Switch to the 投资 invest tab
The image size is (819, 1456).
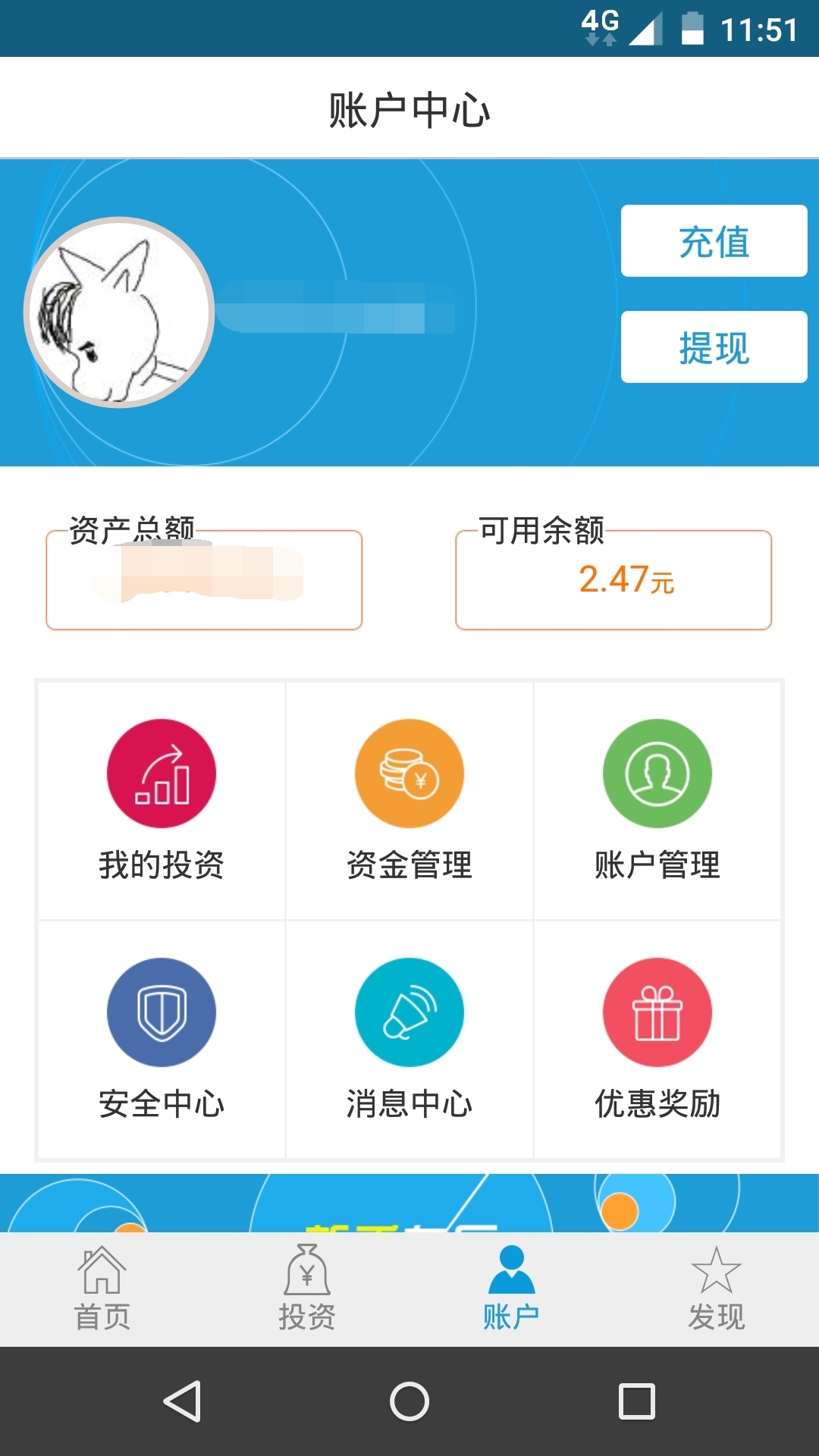[307, 1289]
